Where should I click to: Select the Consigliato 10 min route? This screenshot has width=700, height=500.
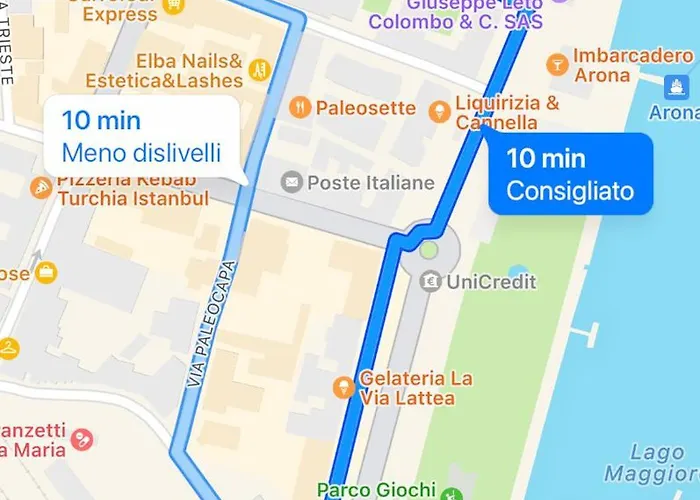click(x=570, y=174)
